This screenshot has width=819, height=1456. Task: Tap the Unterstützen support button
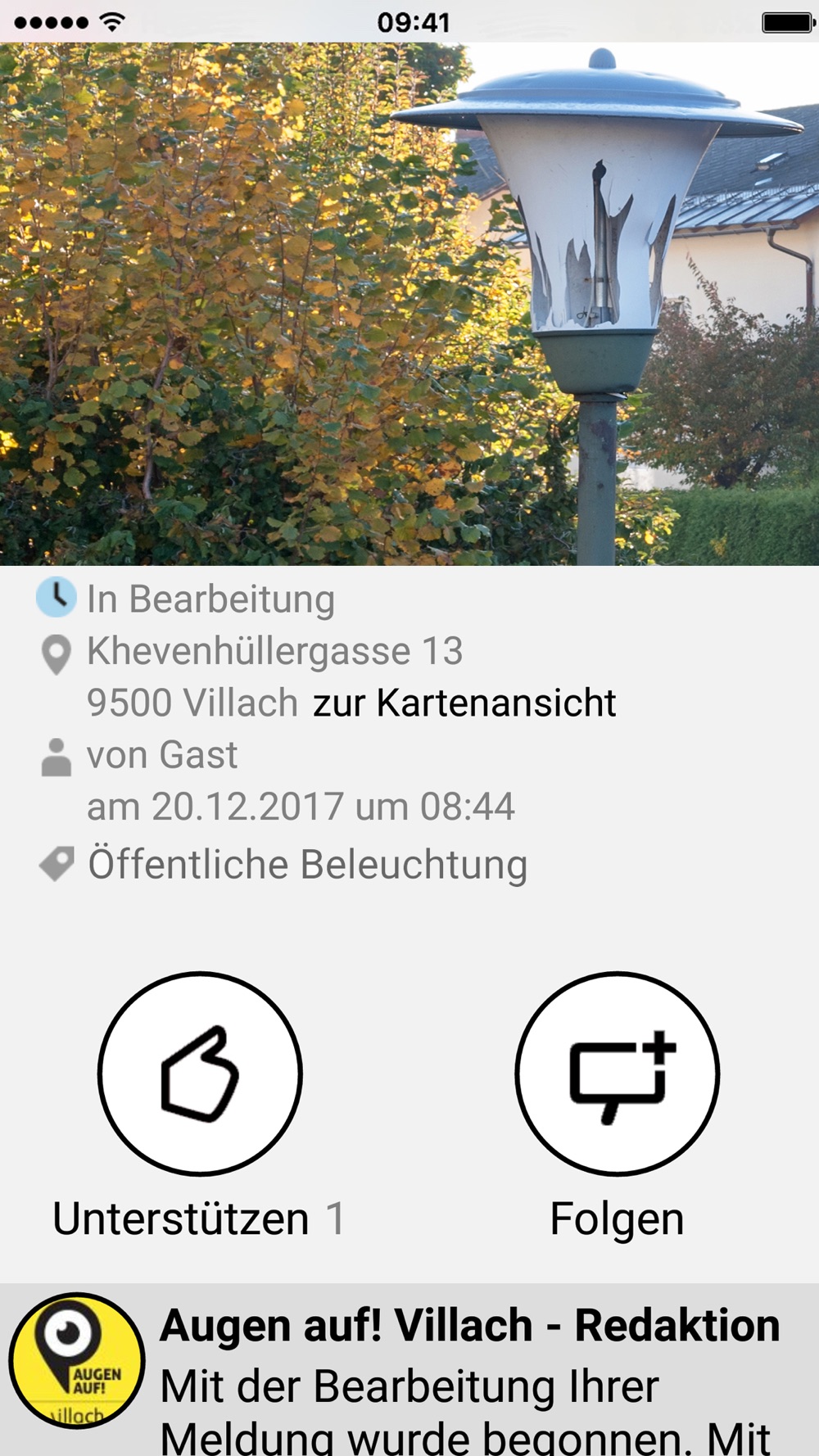point(200,1074)
